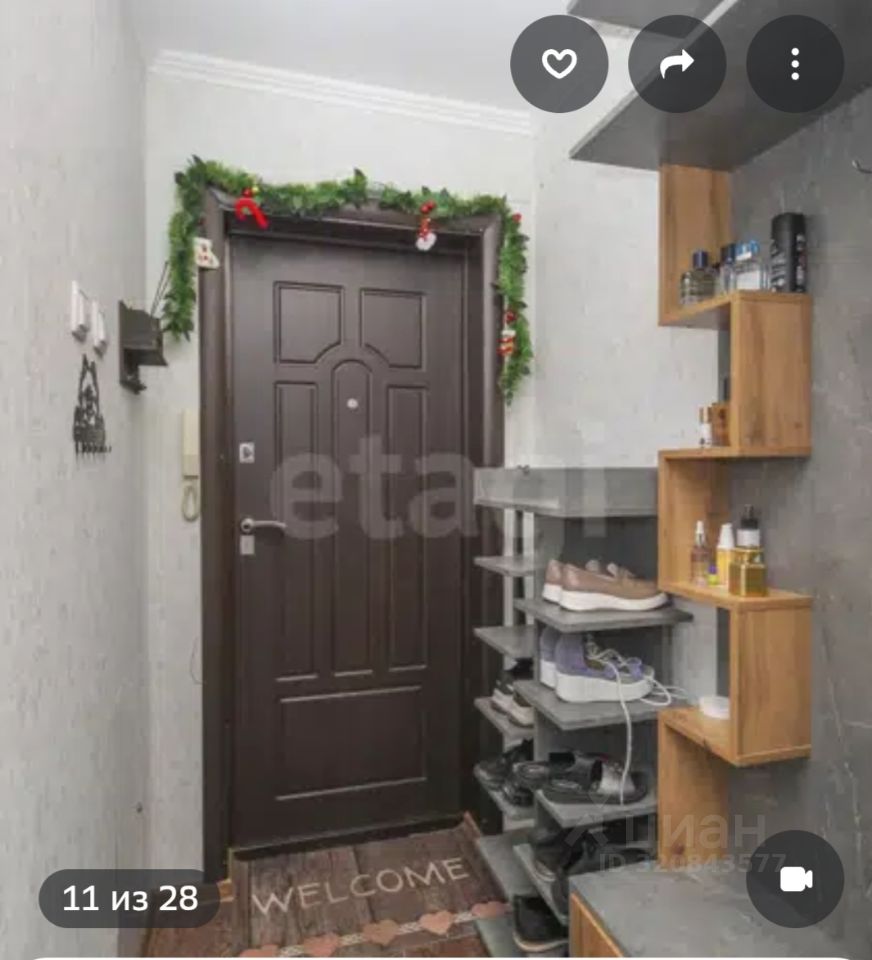Share this apartment listing
The image size is (872, 960).
[677, 64]
